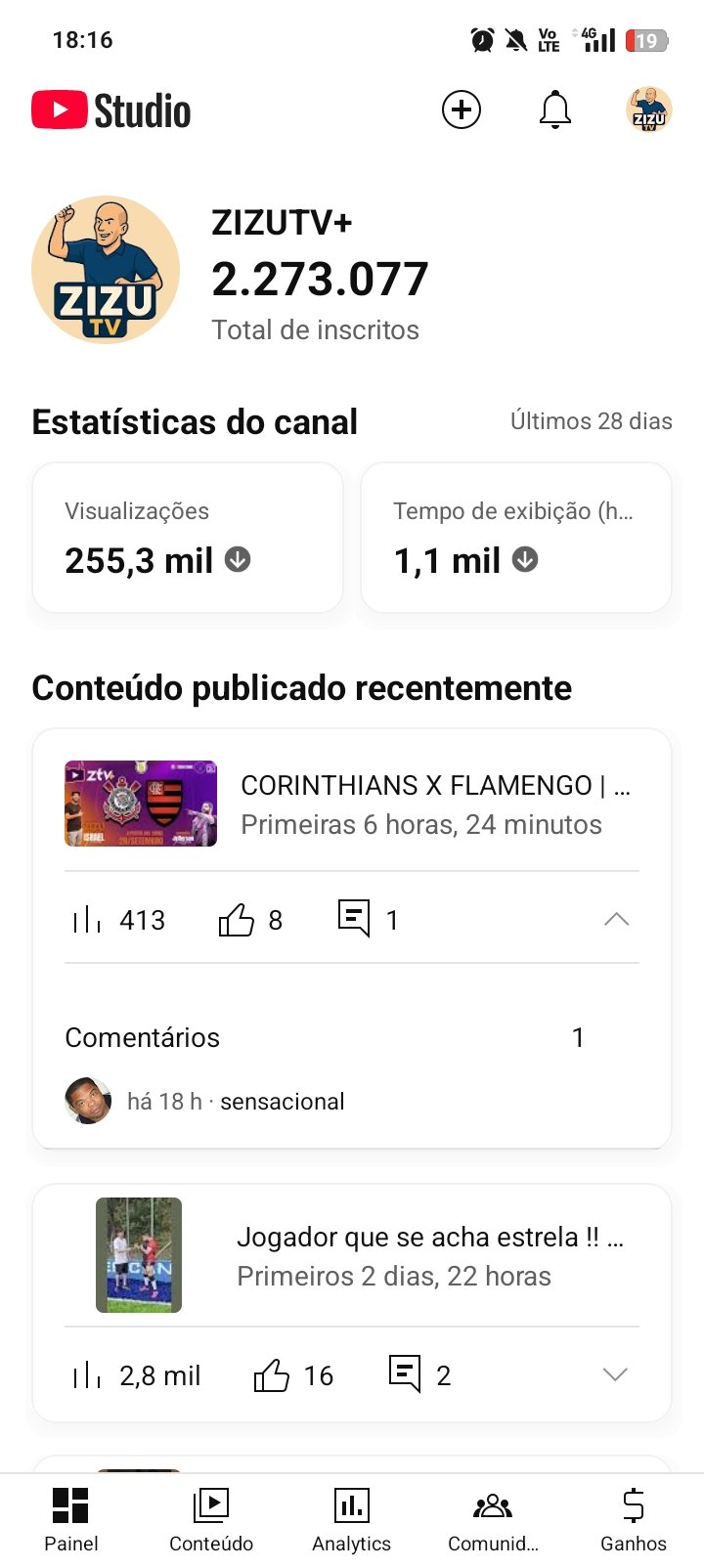Switch to the Conteúdo tab
704x1568 pixels.
pyautogui.click(x=211, y=1519)
